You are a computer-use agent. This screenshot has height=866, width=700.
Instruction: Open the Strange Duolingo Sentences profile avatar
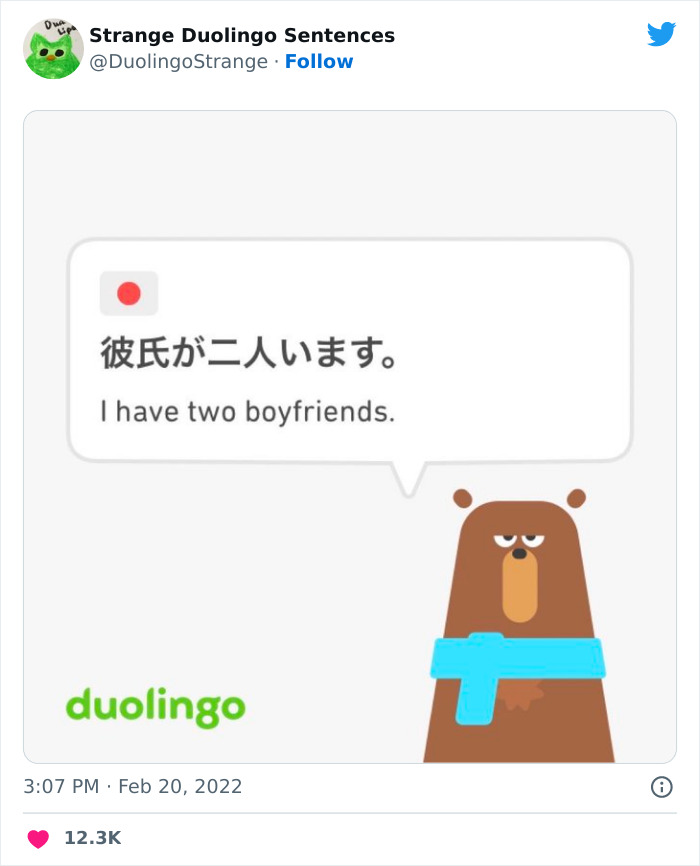coord(53,49)
